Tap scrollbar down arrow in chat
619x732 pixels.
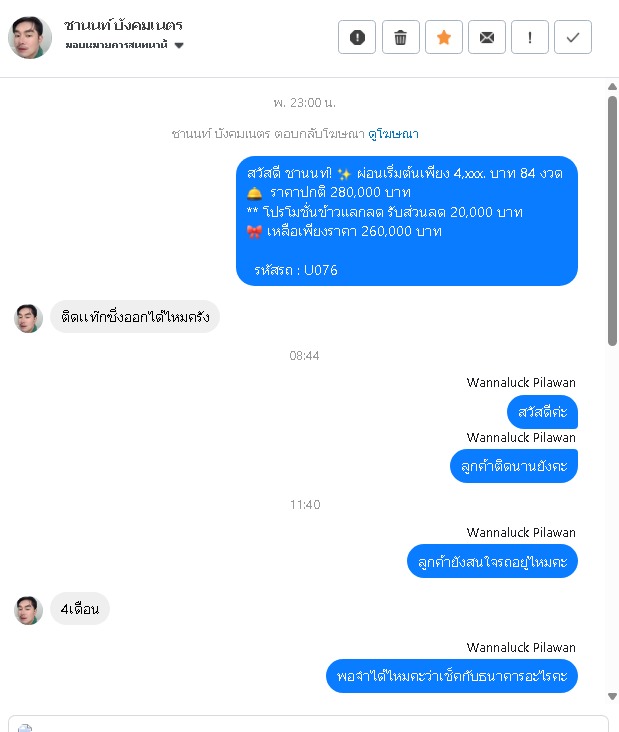coord(612,696)
